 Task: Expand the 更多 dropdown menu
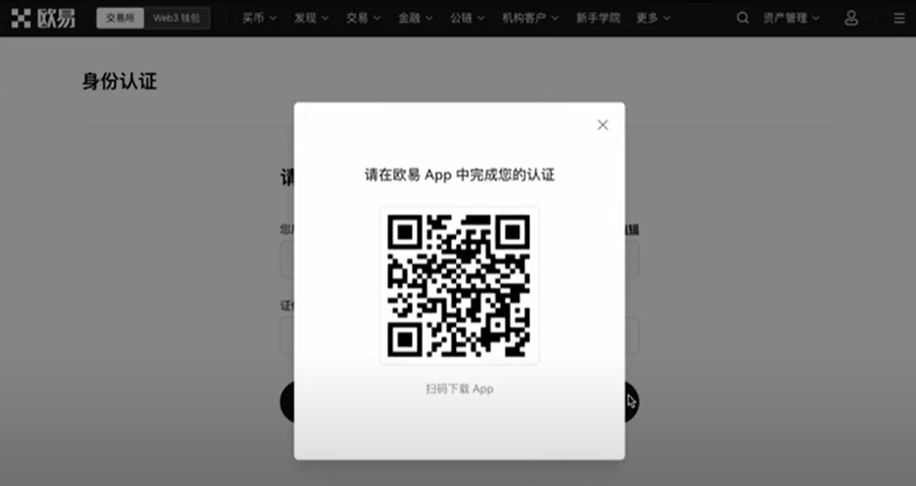[x=653, y=18]
